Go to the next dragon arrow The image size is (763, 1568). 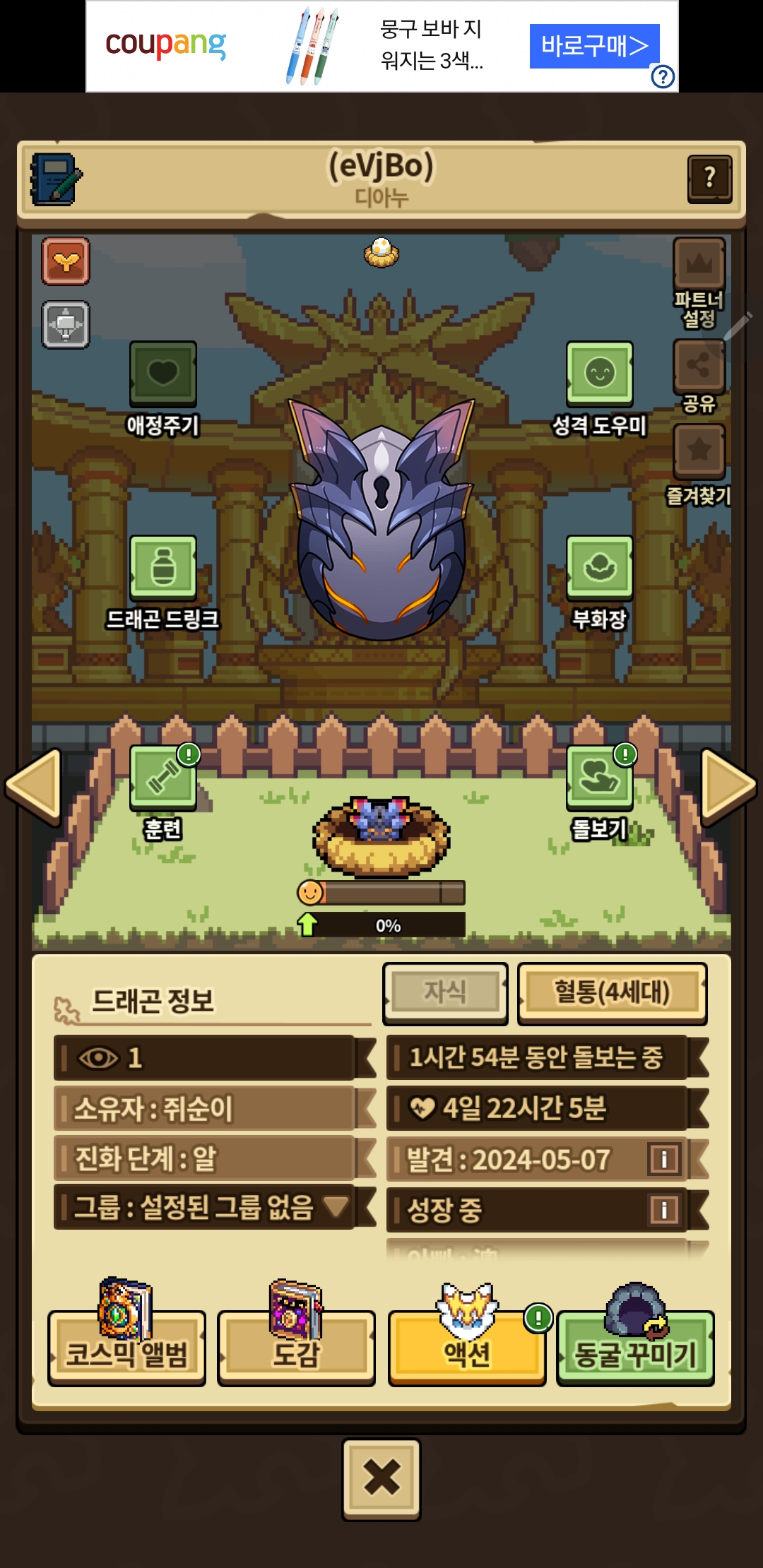[728, 786]
